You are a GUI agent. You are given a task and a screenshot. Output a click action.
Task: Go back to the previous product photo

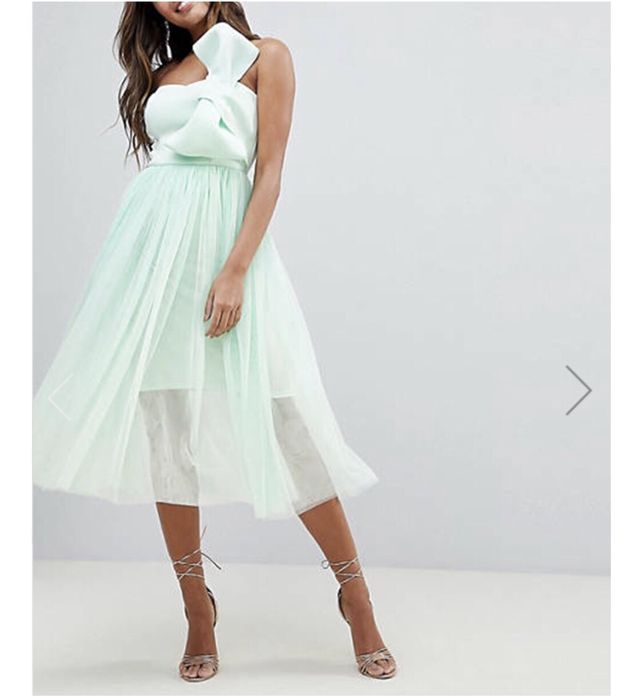coord(61,396)
